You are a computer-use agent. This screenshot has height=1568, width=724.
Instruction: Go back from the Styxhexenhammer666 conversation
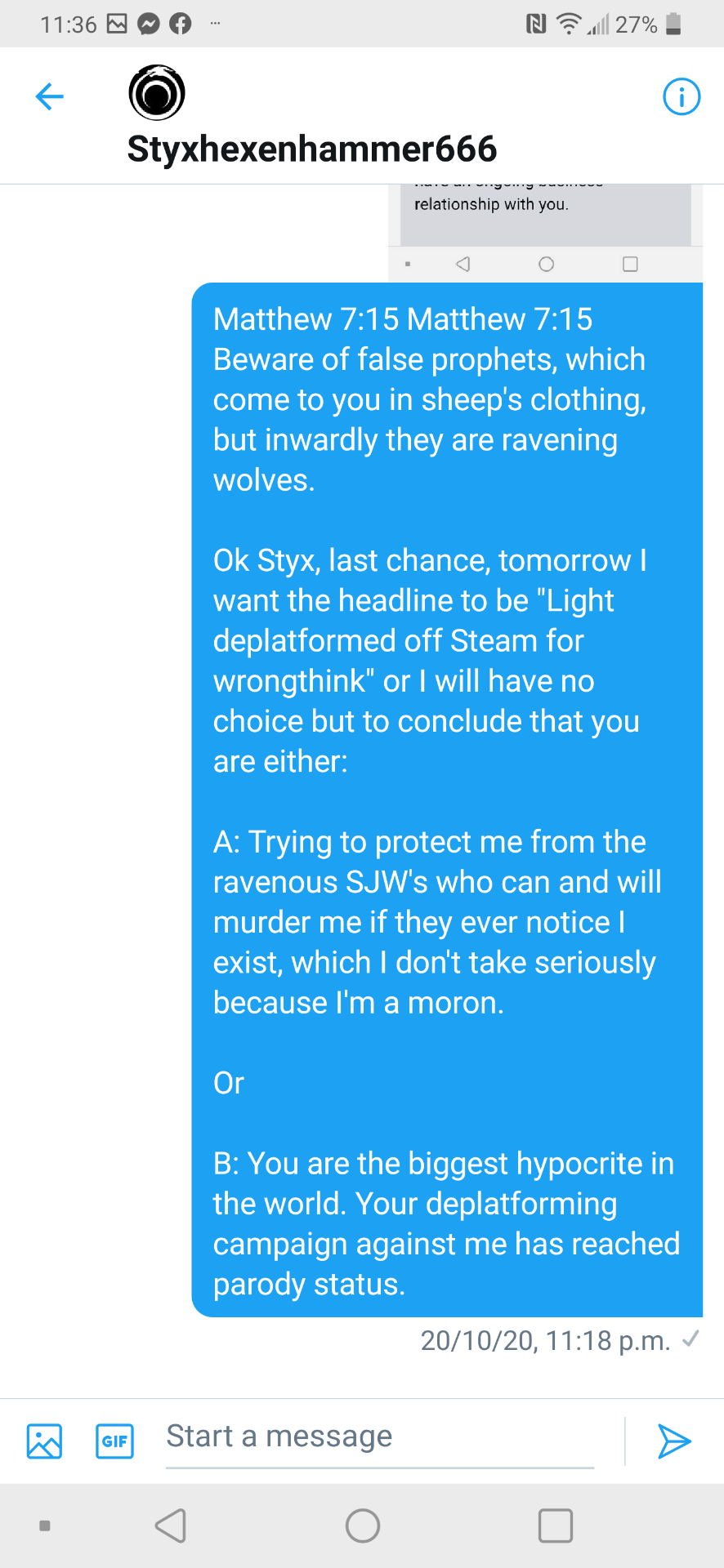50,96
